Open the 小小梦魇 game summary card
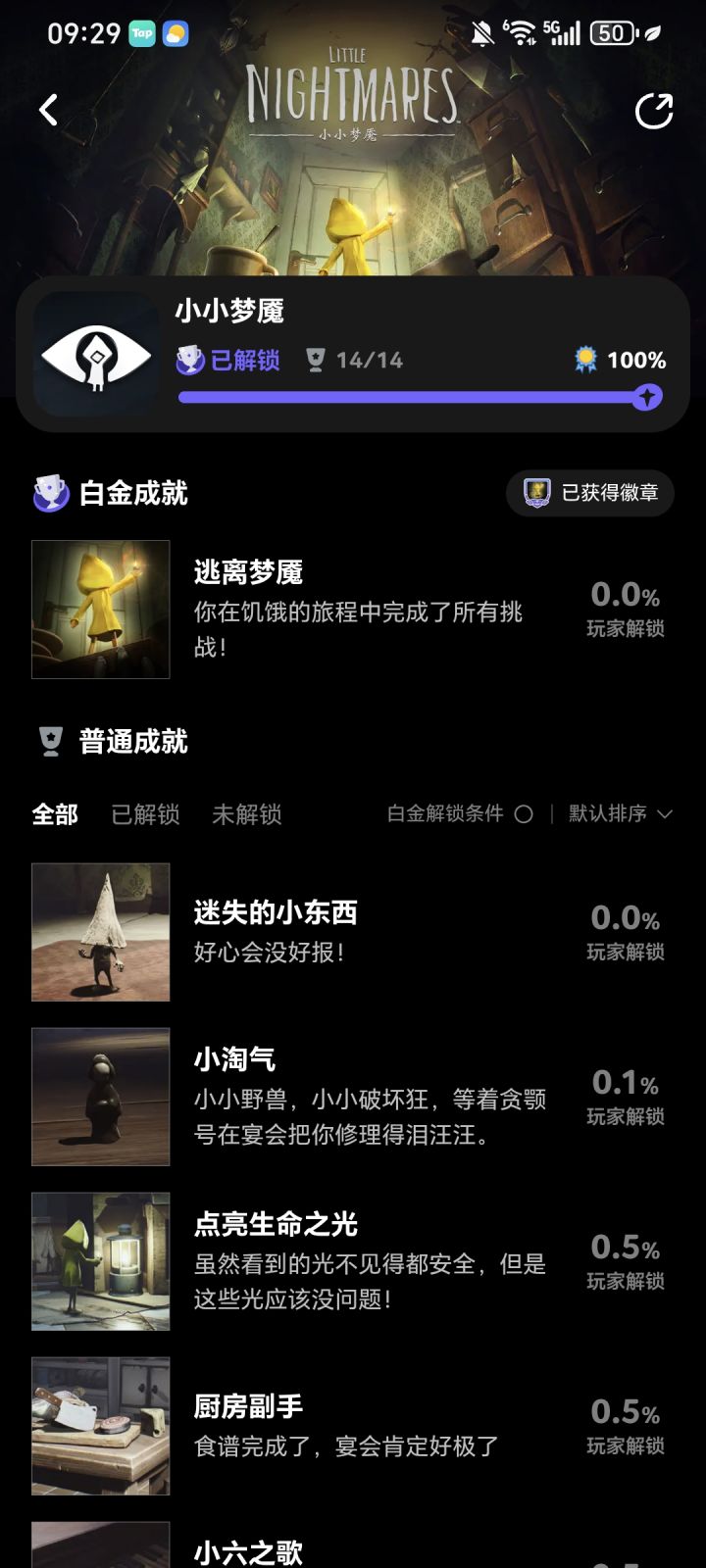 [353, 354]
